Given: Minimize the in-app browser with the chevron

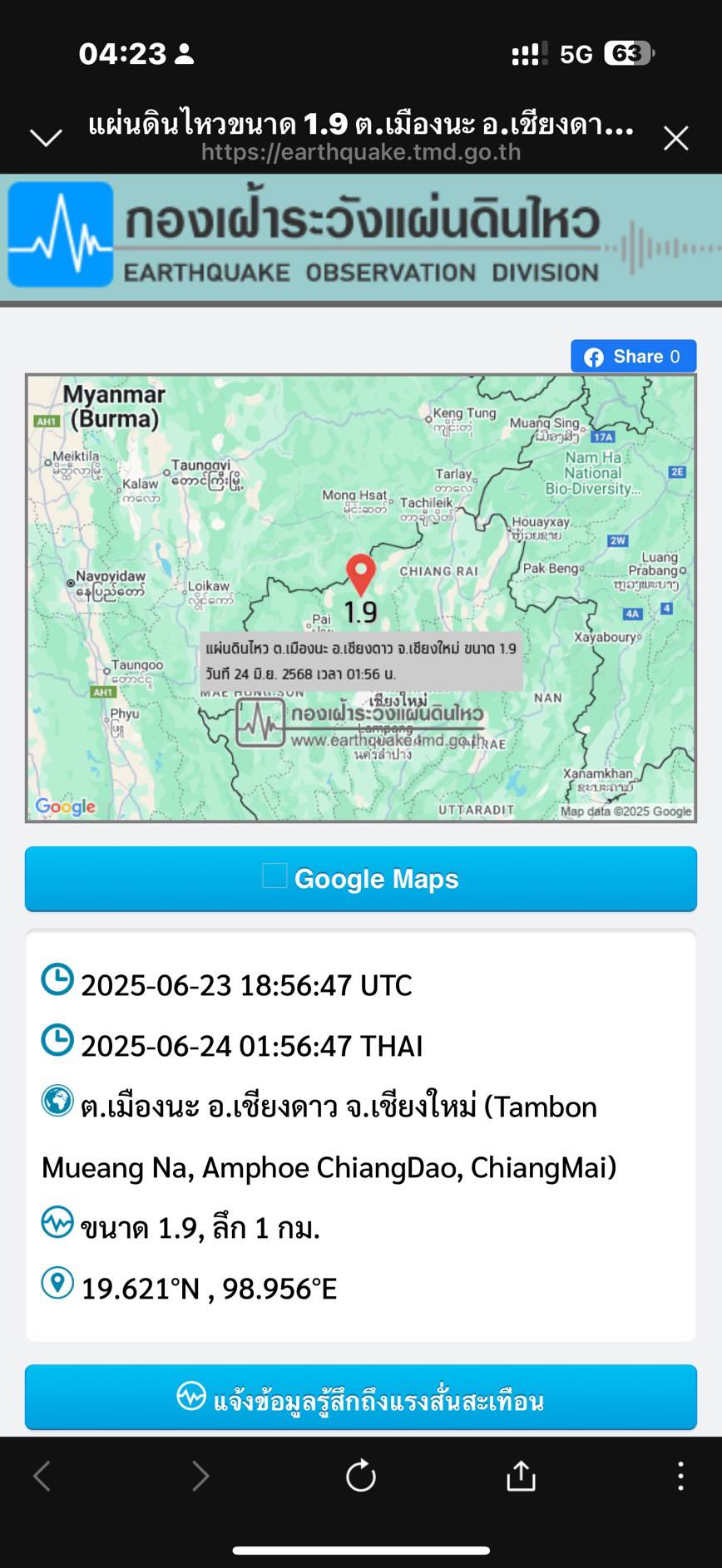Looking at the screenshot, I should pyautogui.click(x=46, y=137).
